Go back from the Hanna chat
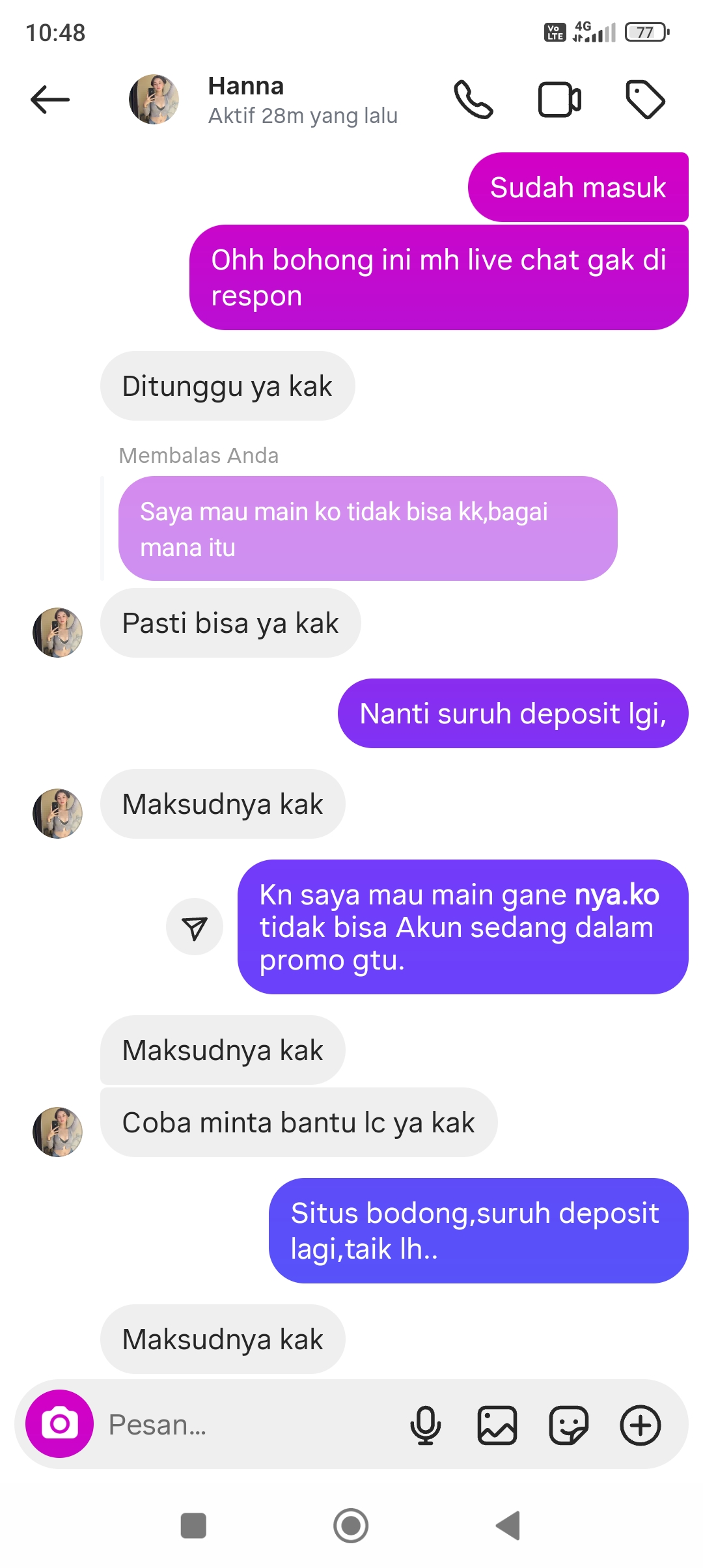The image size is (703, 1568). coord(50,100)
